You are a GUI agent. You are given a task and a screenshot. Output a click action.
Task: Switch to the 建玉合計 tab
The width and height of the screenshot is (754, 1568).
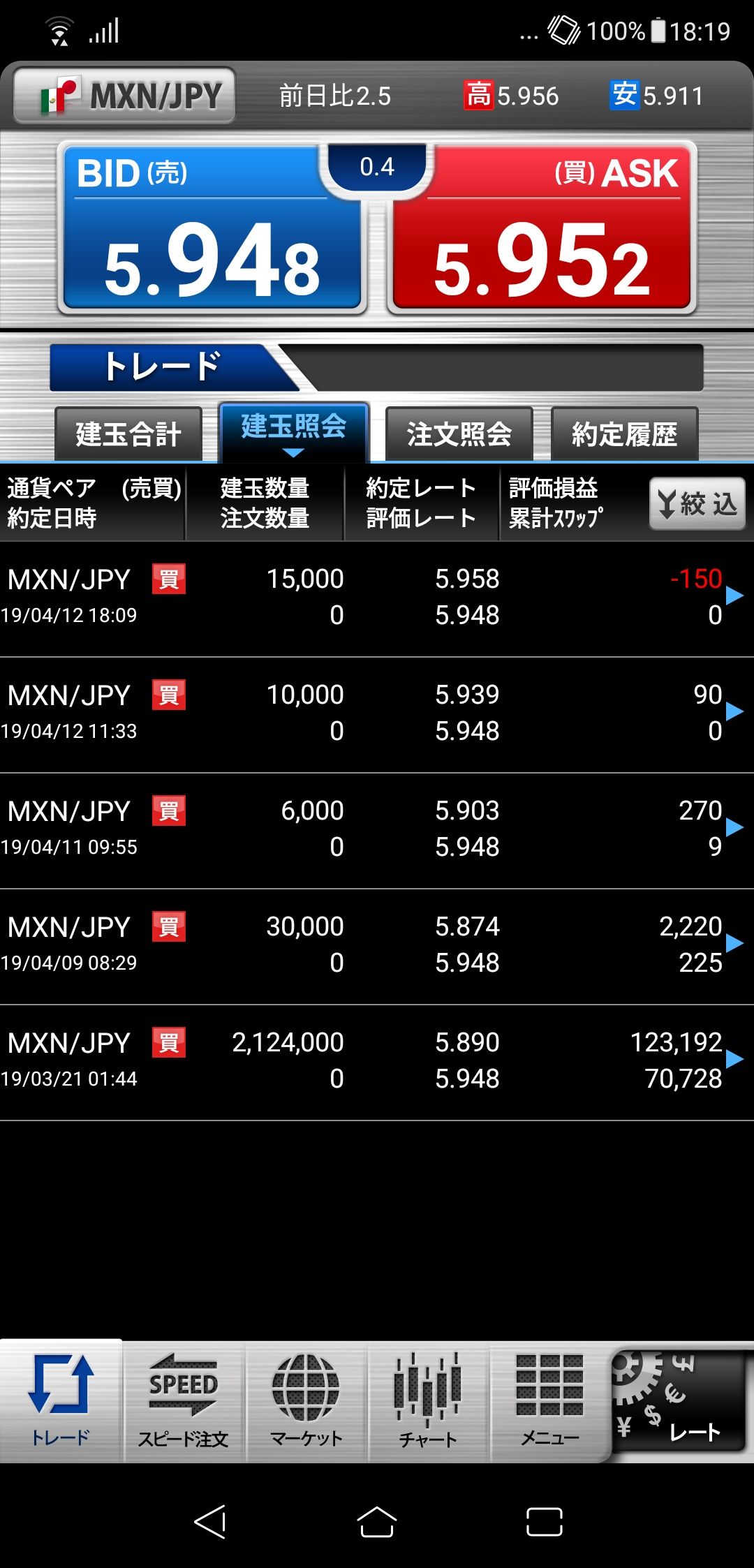pyautogui.click(x=128, y=434)
